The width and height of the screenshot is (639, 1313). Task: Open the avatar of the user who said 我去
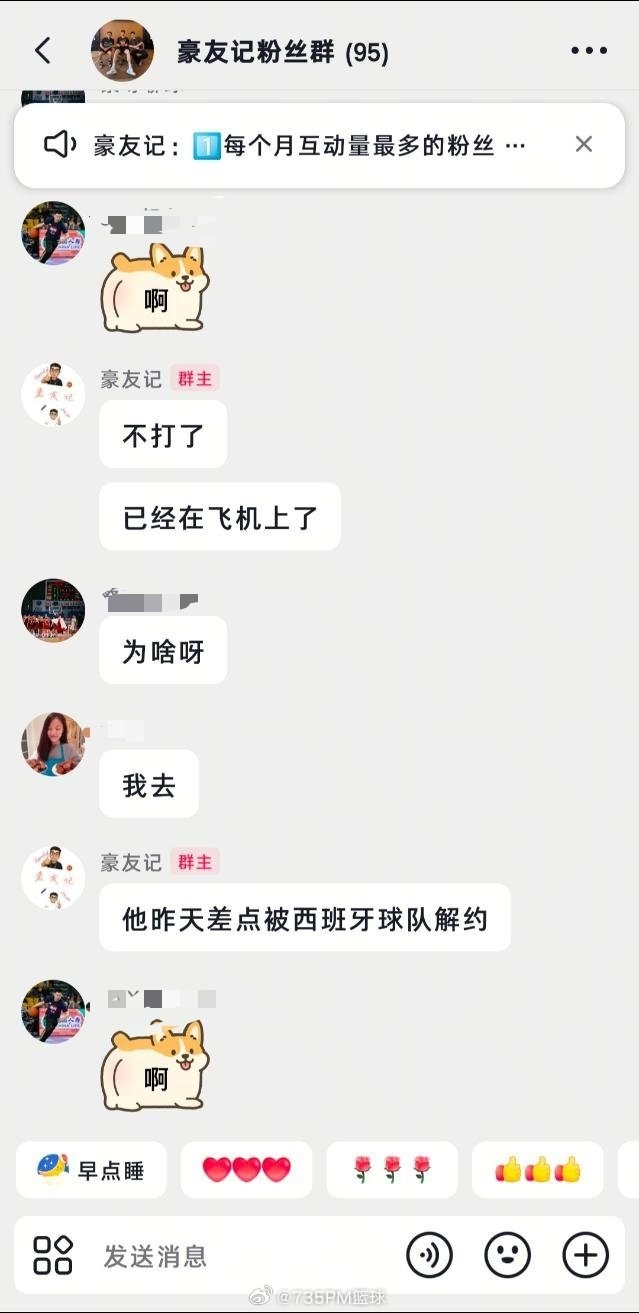coord(53,744)
